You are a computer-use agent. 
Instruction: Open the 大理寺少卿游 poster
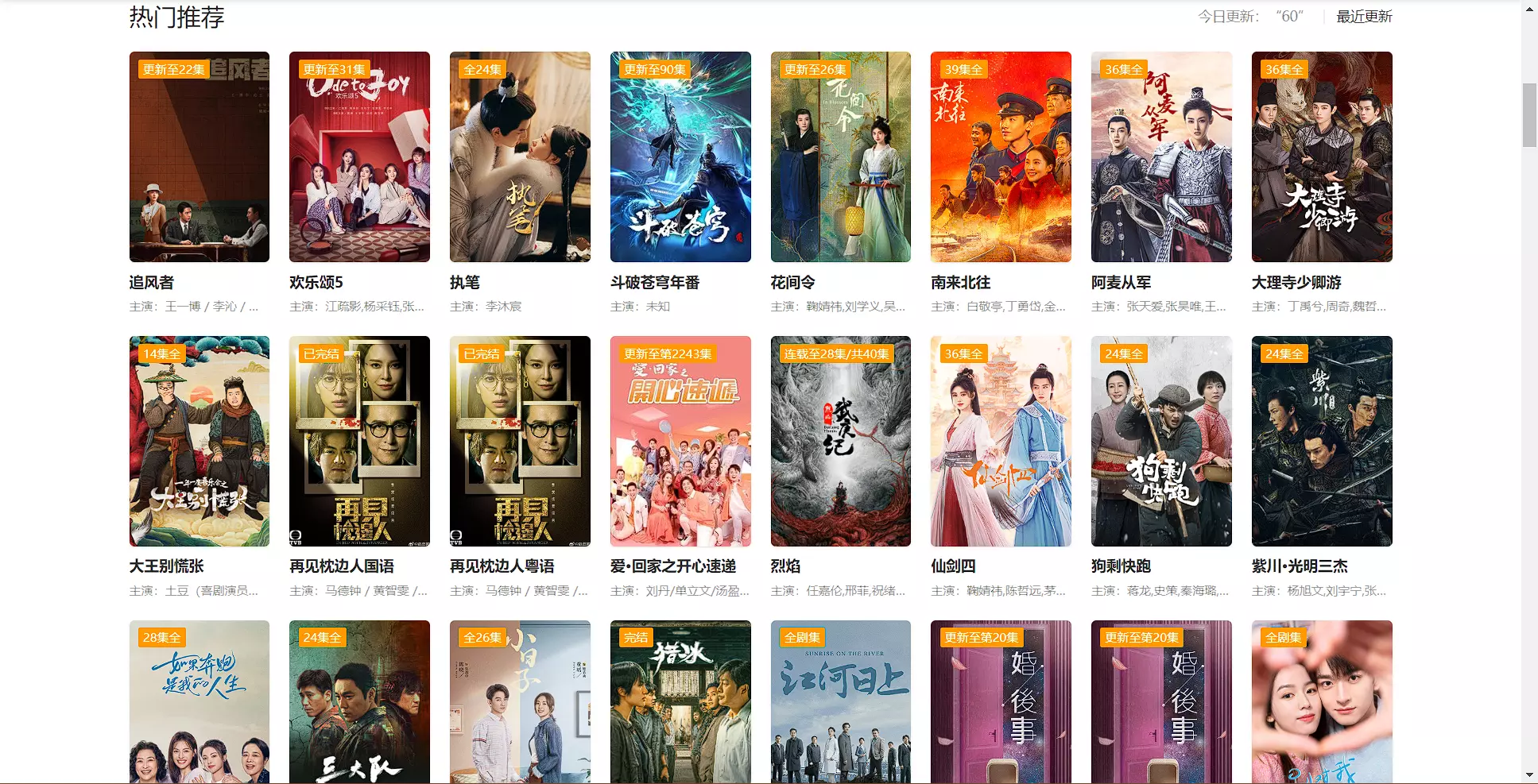pyautogui.click(x=1322, y=157)
